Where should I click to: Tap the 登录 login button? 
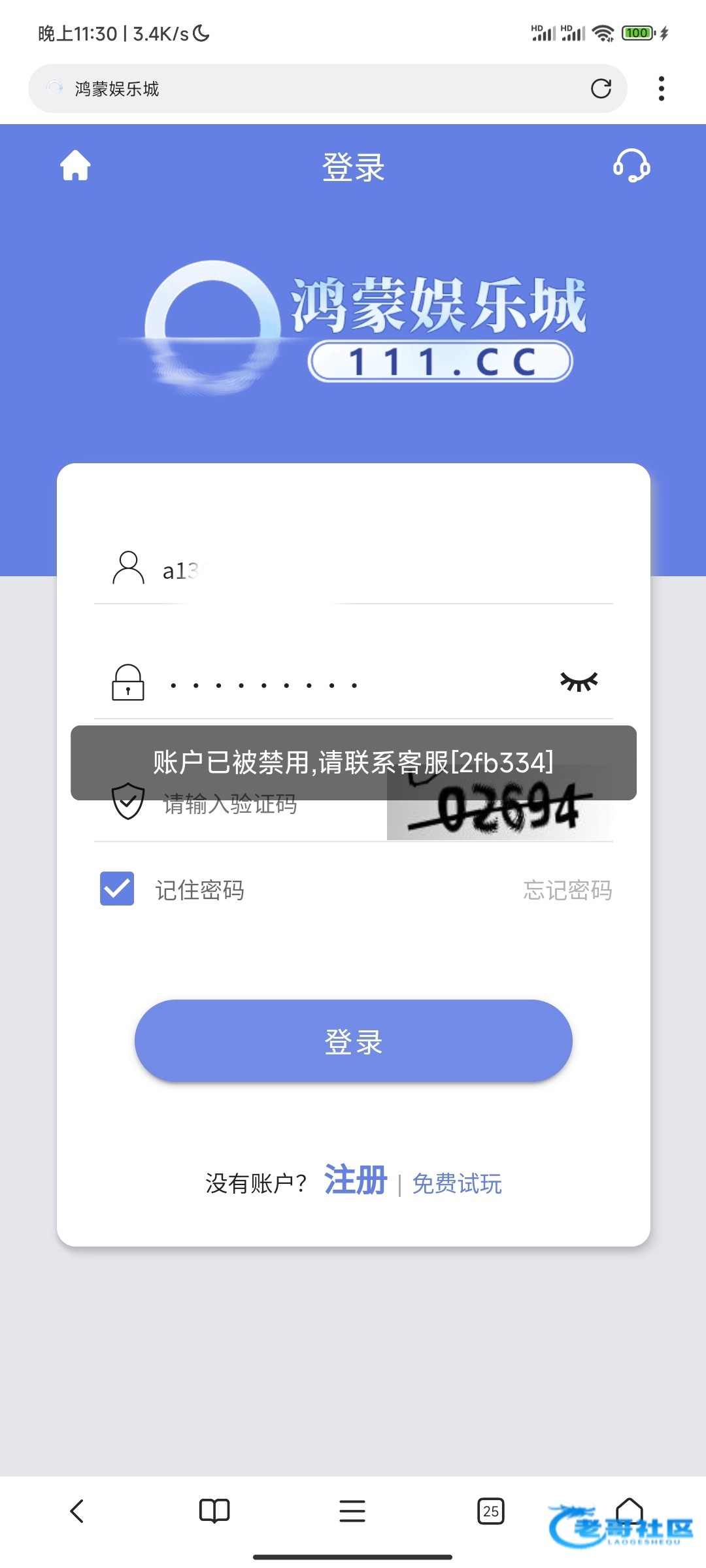pyautogui.click(x=354, y=1041)
